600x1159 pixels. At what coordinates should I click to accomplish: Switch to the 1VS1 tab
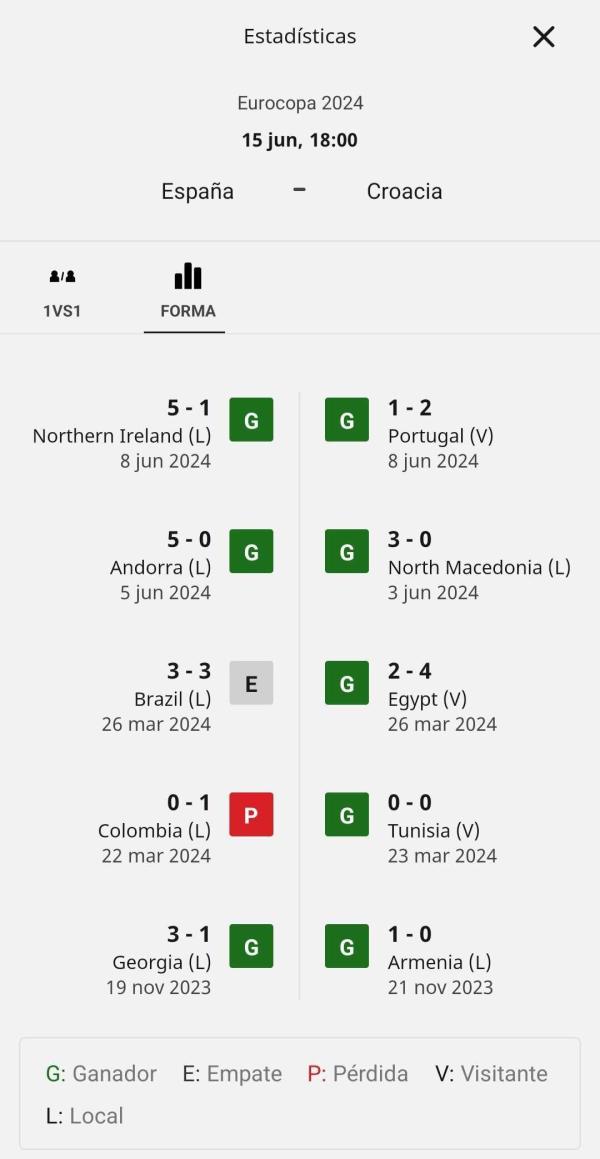point(62,293)
